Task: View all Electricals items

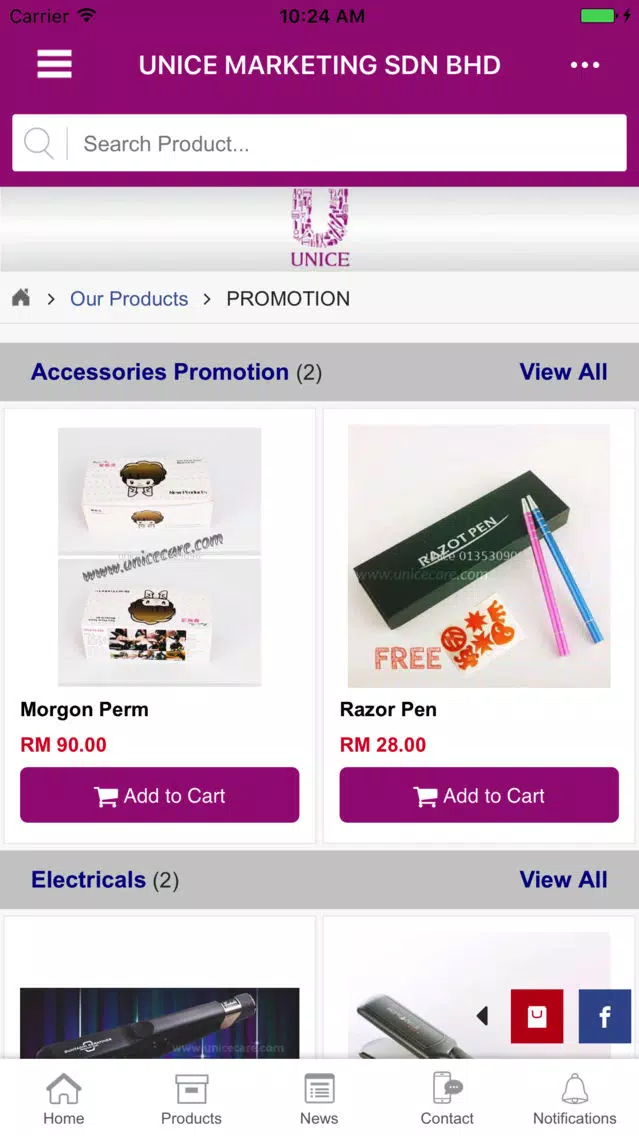Action: click(563, 880)
